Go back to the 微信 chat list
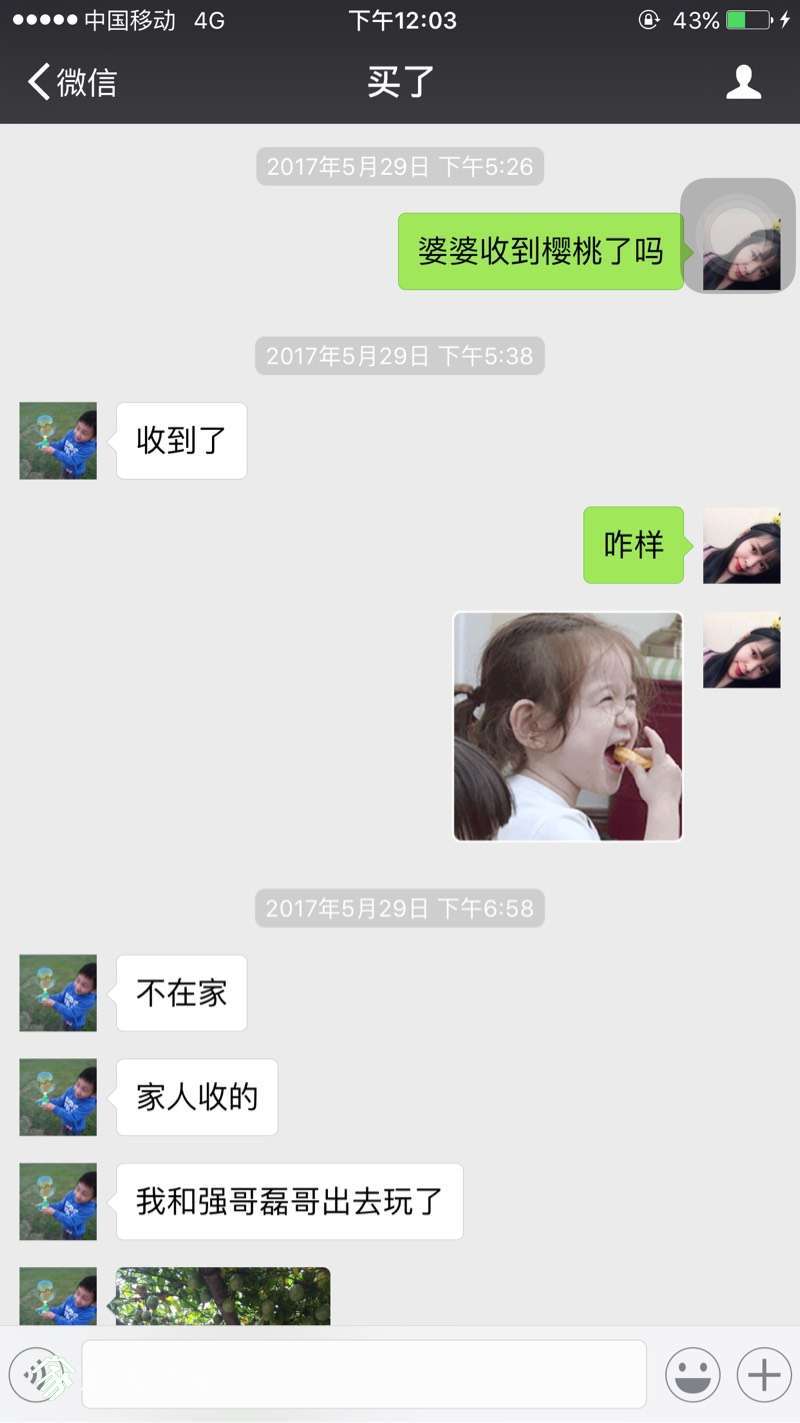 (x=72, y=82)
